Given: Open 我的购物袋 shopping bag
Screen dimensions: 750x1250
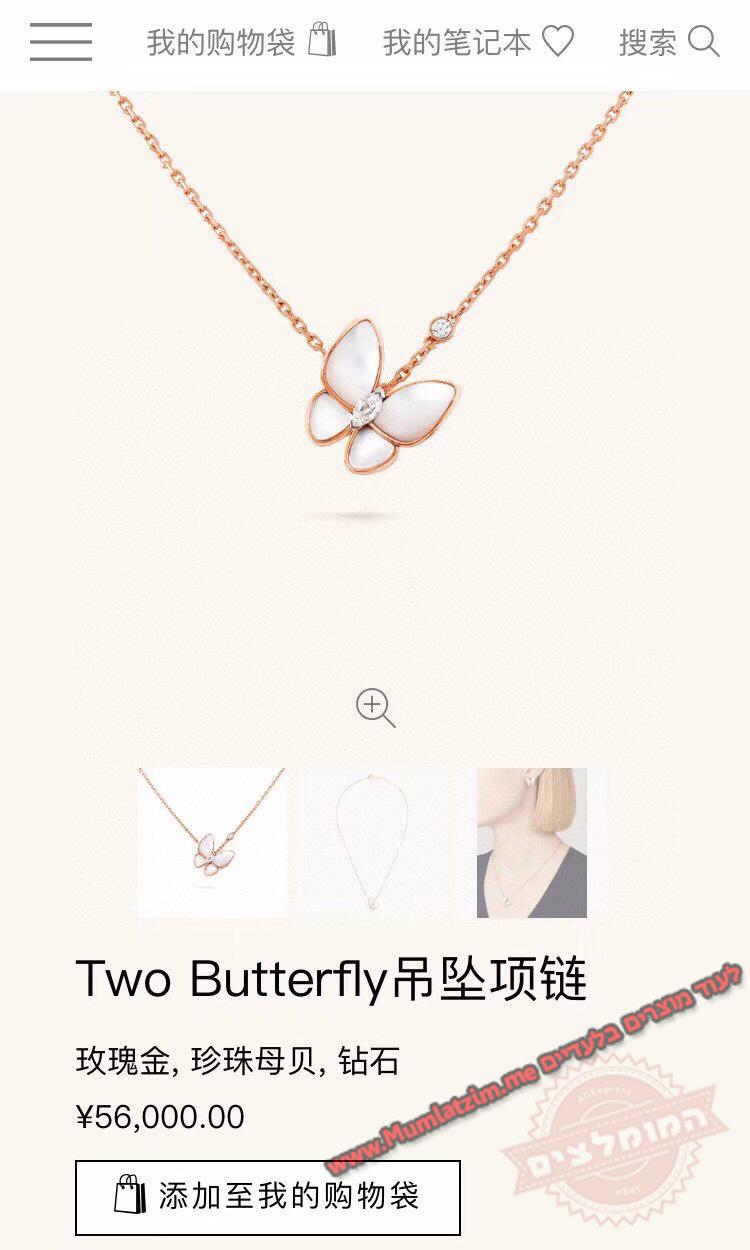Looking at the screenshot, I should [241, 42].
